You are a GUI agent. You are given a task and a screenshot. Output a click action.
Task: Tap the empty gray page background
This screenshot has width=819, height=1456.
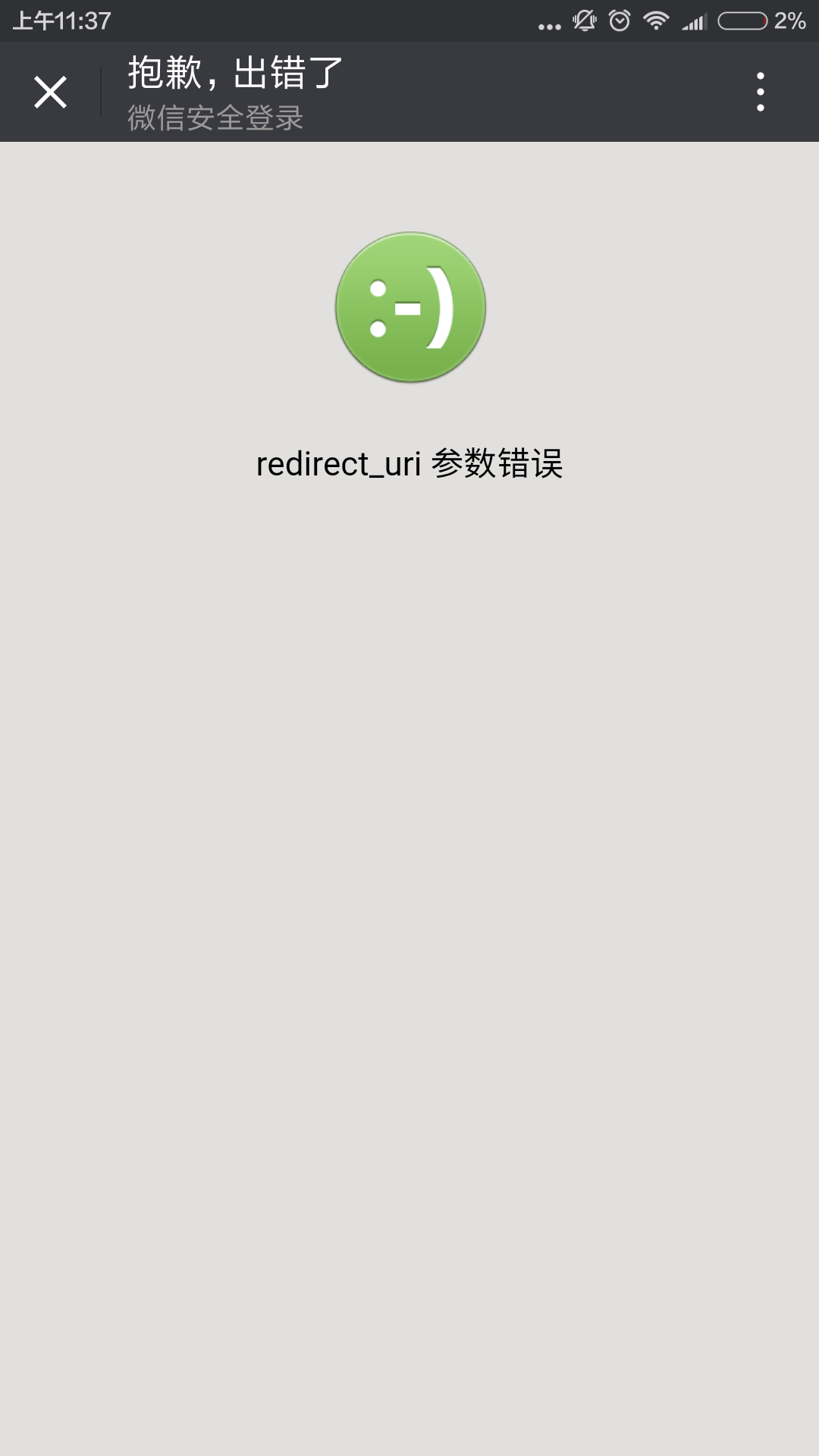tap(409, 910)
